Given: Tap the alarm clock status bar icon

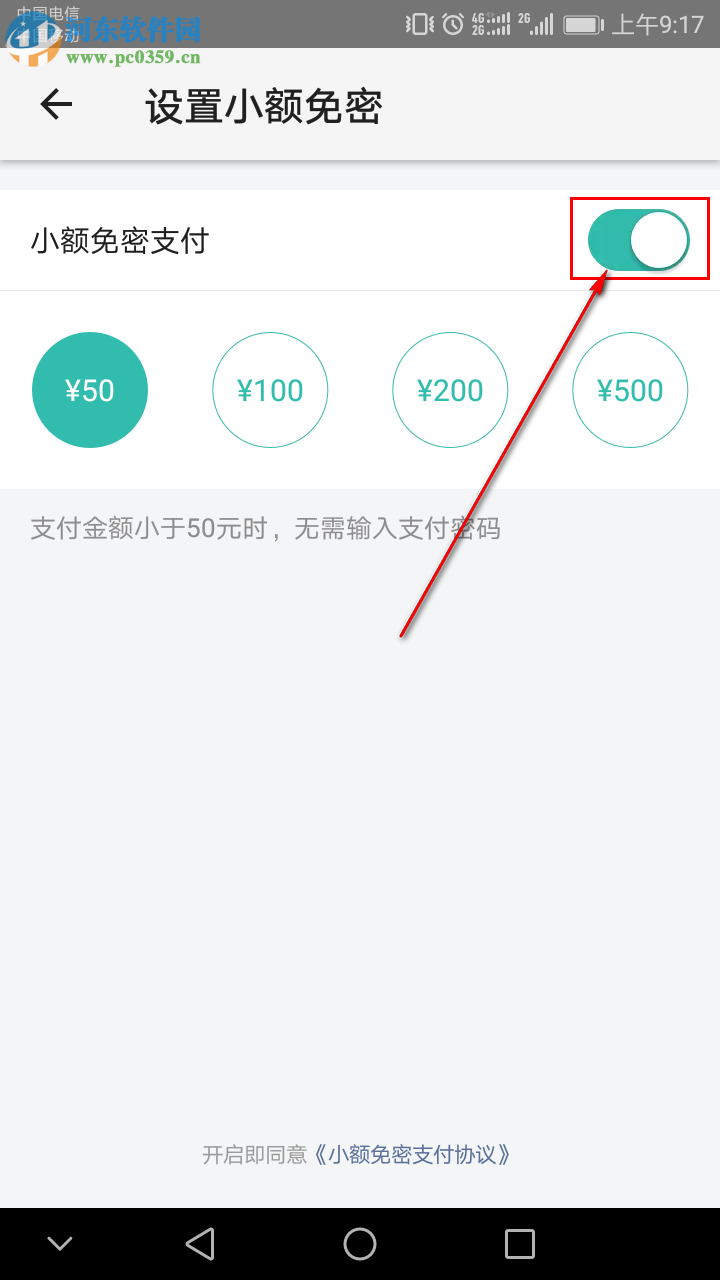Looking at the screenshot, I should click(452, 25).
